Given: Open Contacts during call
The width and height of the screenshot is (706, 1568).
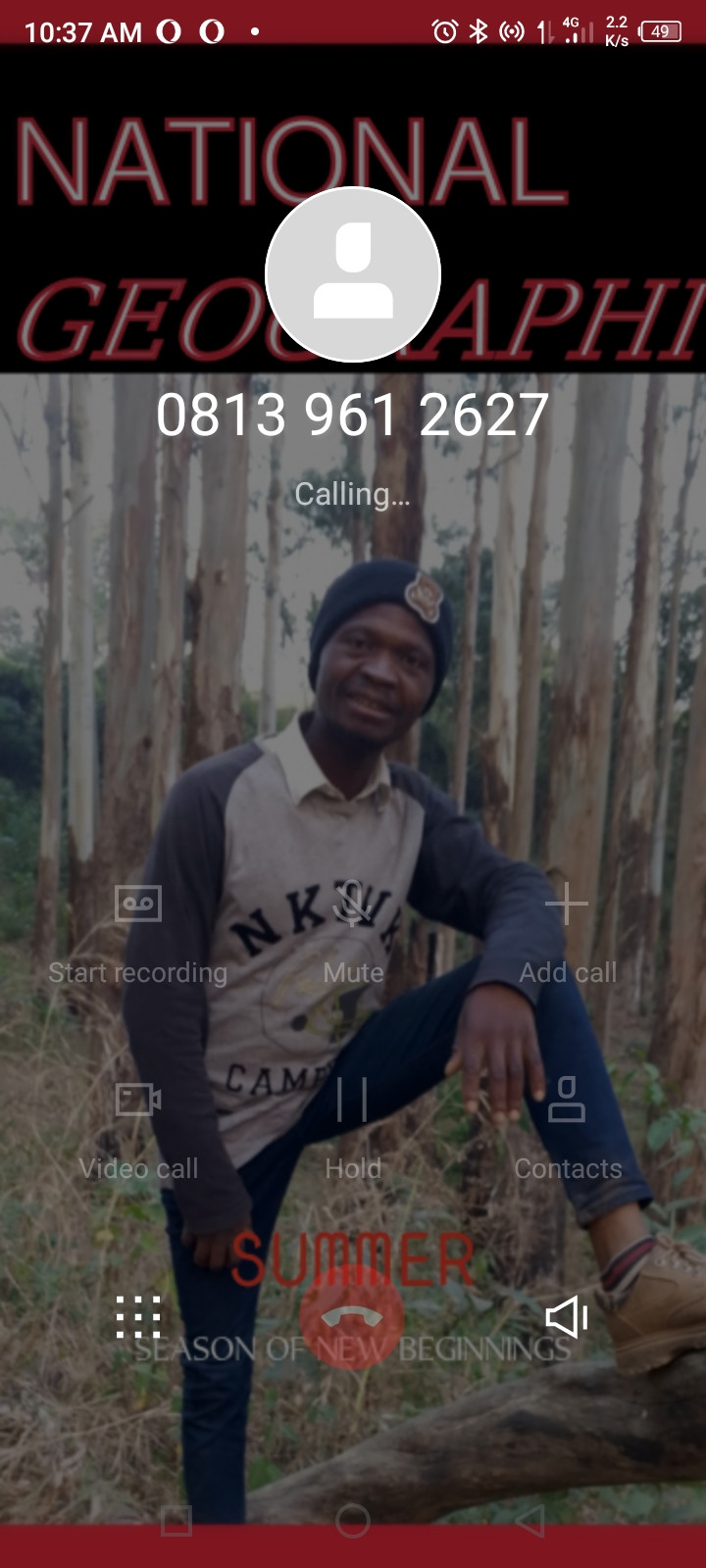Looking at the screenshot, I should pos(567,1127).
